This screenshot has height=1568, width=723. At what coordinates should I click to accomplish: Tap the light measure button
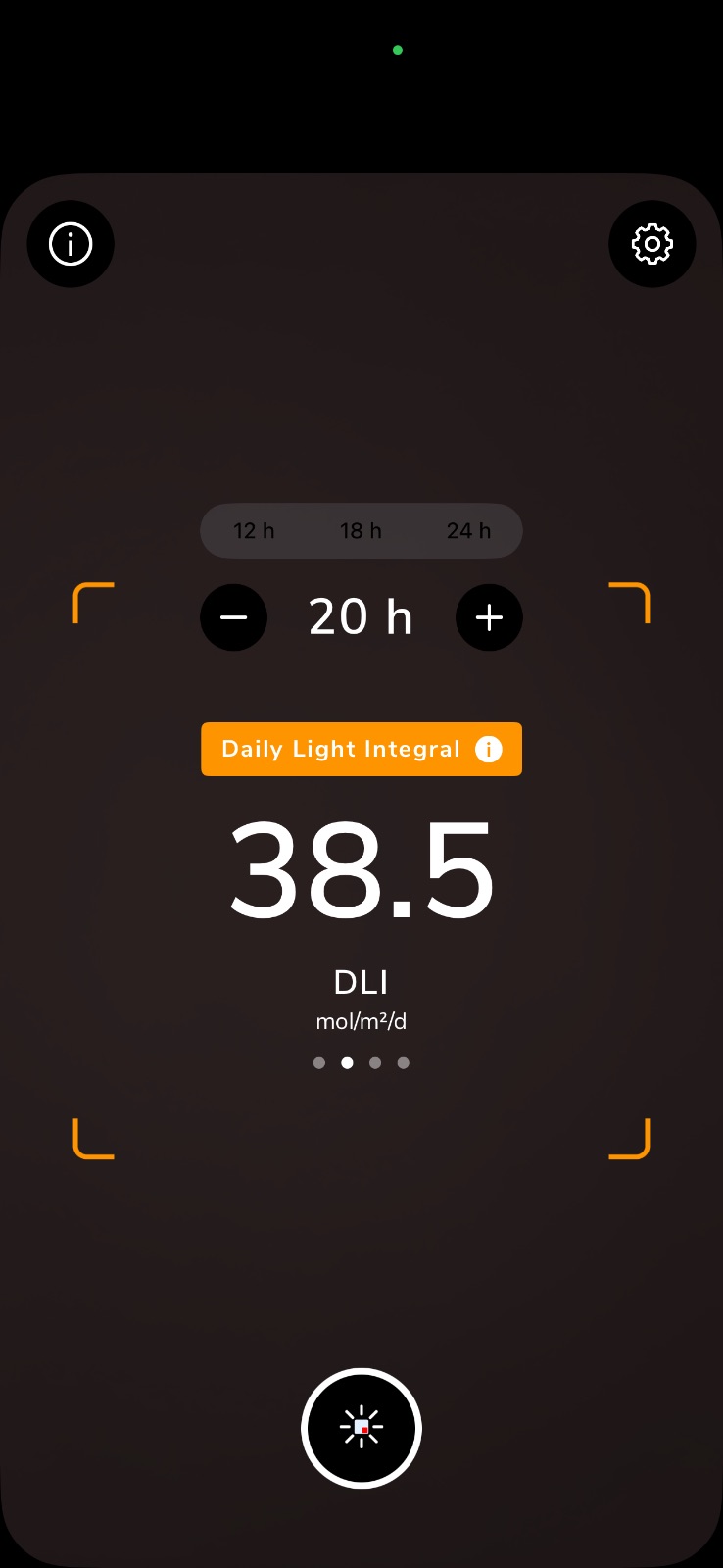click(x=361, y=1428)
